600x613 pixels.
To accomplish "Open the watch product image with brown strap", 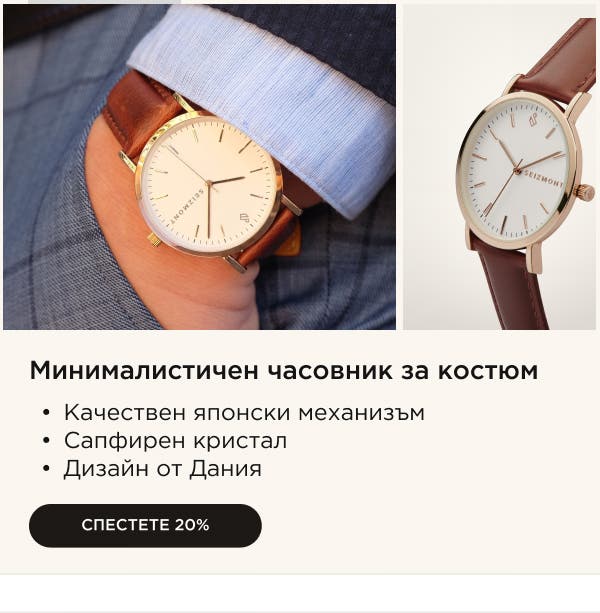I will [499, 167].
